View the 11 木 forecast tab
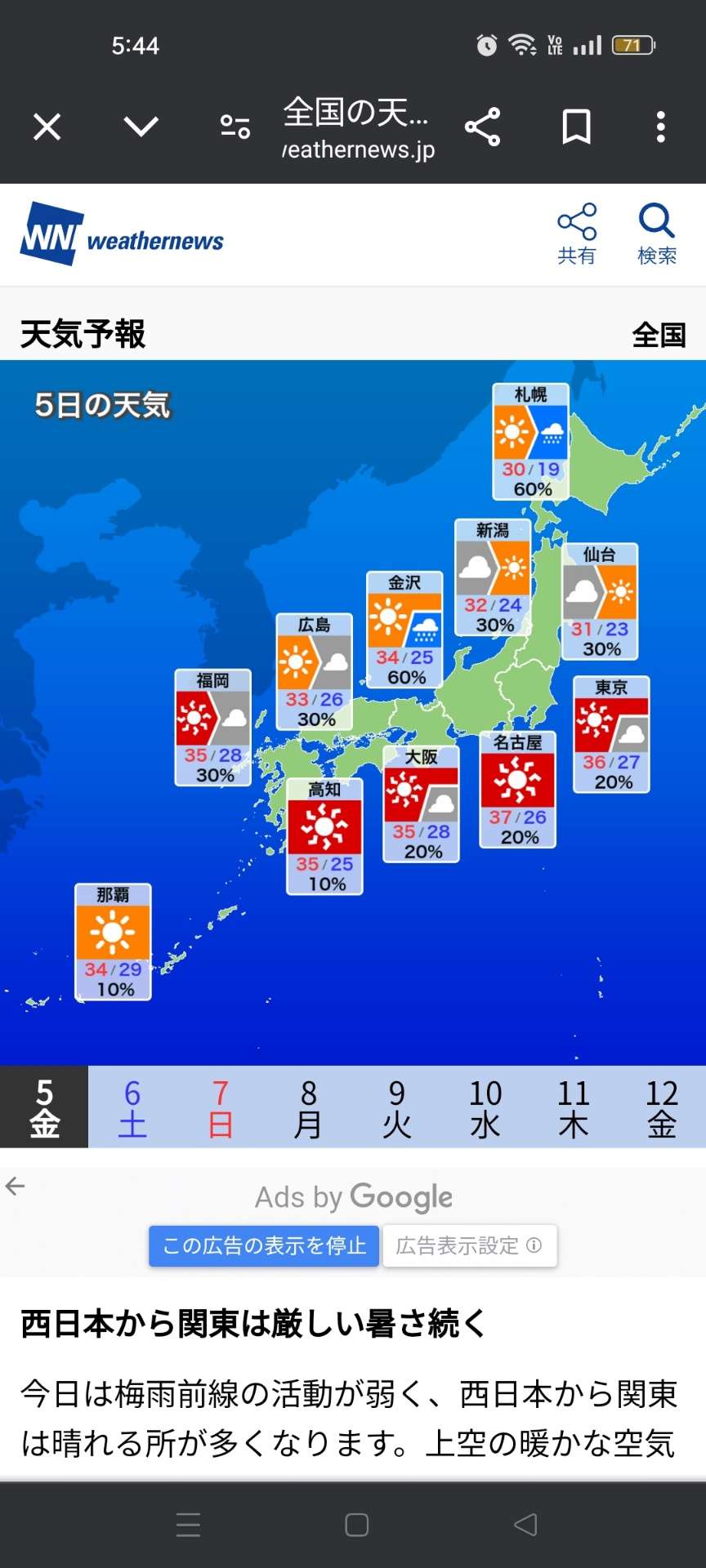 coord(574,1107)
